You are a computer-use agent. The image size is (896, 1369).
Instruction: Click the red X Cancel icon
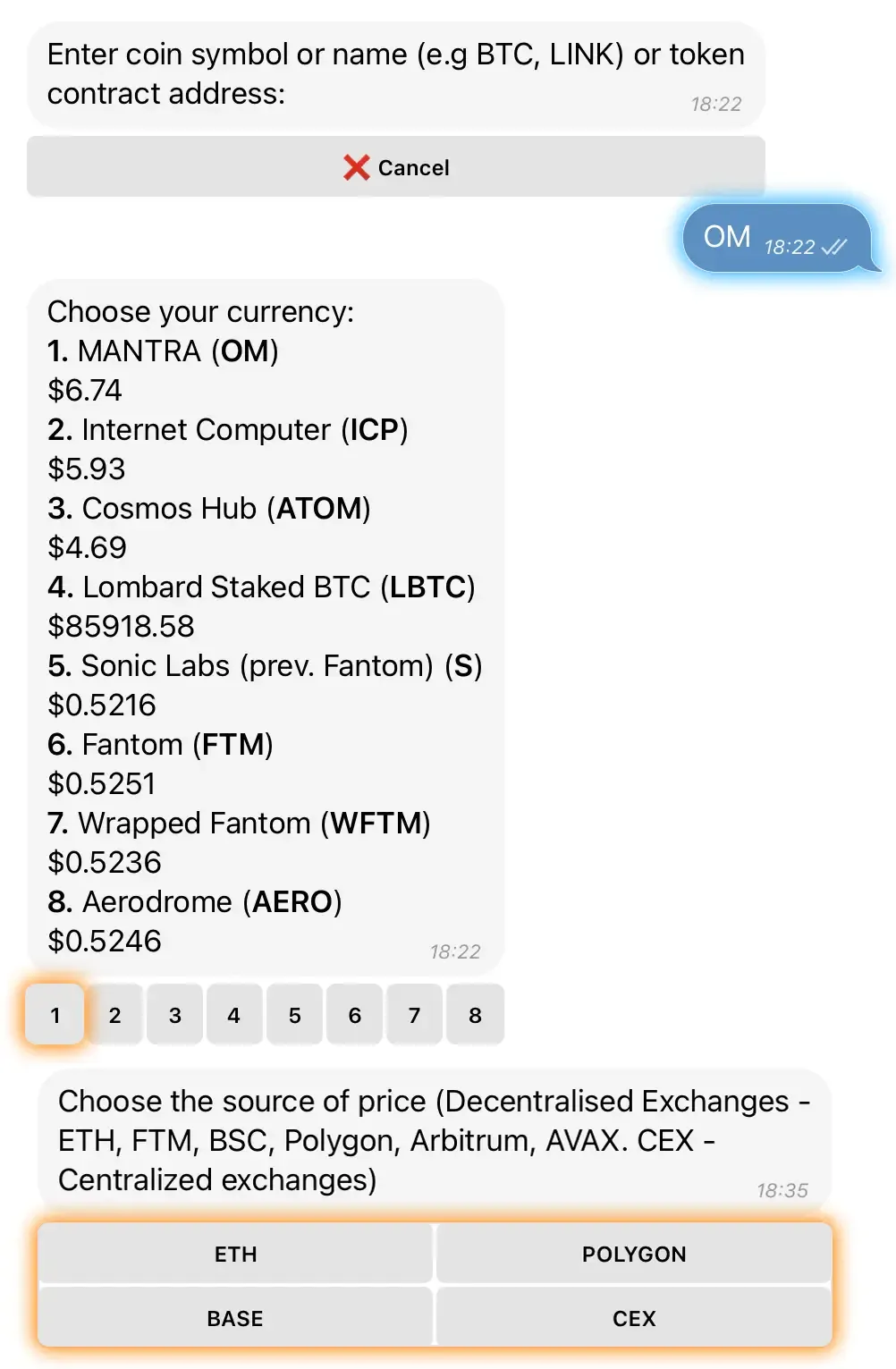(357, 167)
